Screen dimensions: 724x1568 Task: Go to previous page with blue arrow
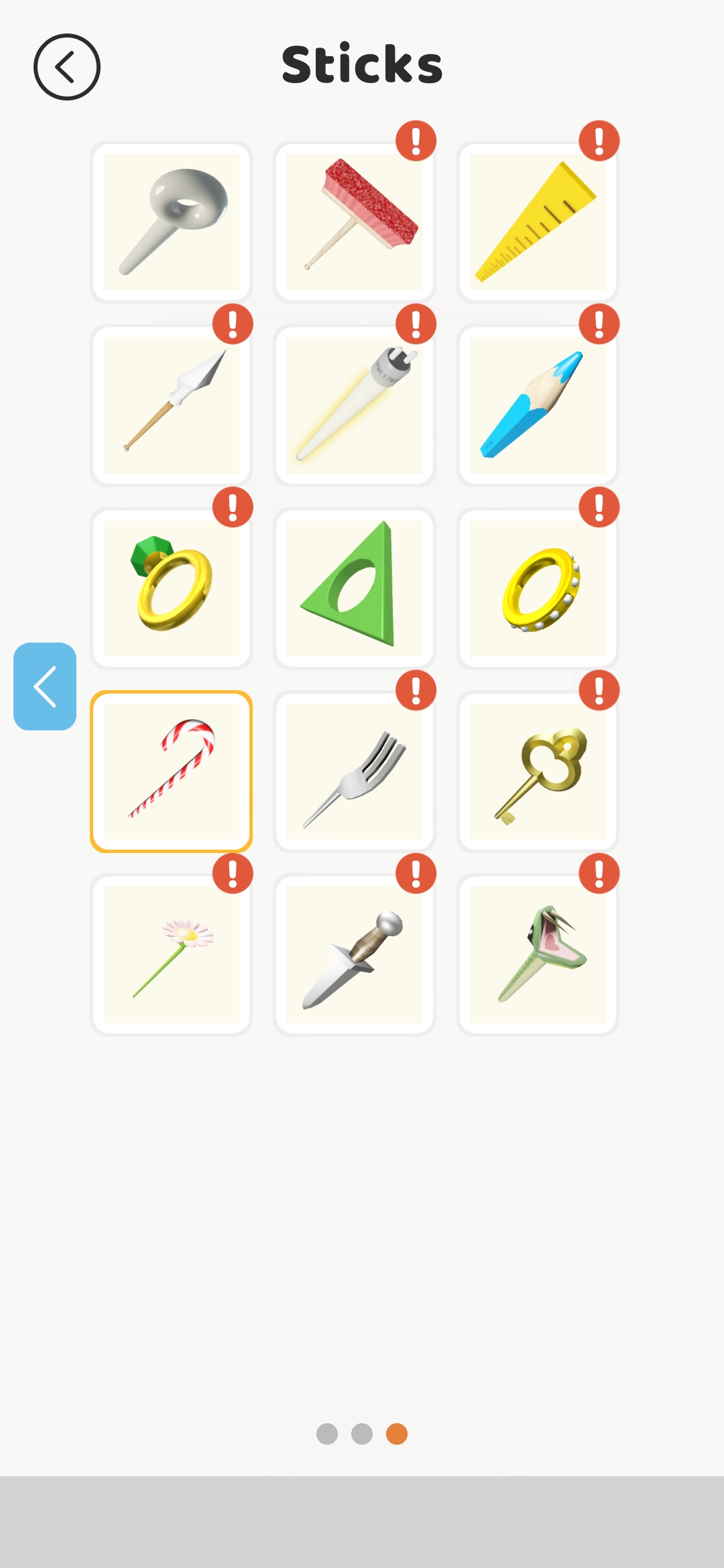tap(45, 686)
